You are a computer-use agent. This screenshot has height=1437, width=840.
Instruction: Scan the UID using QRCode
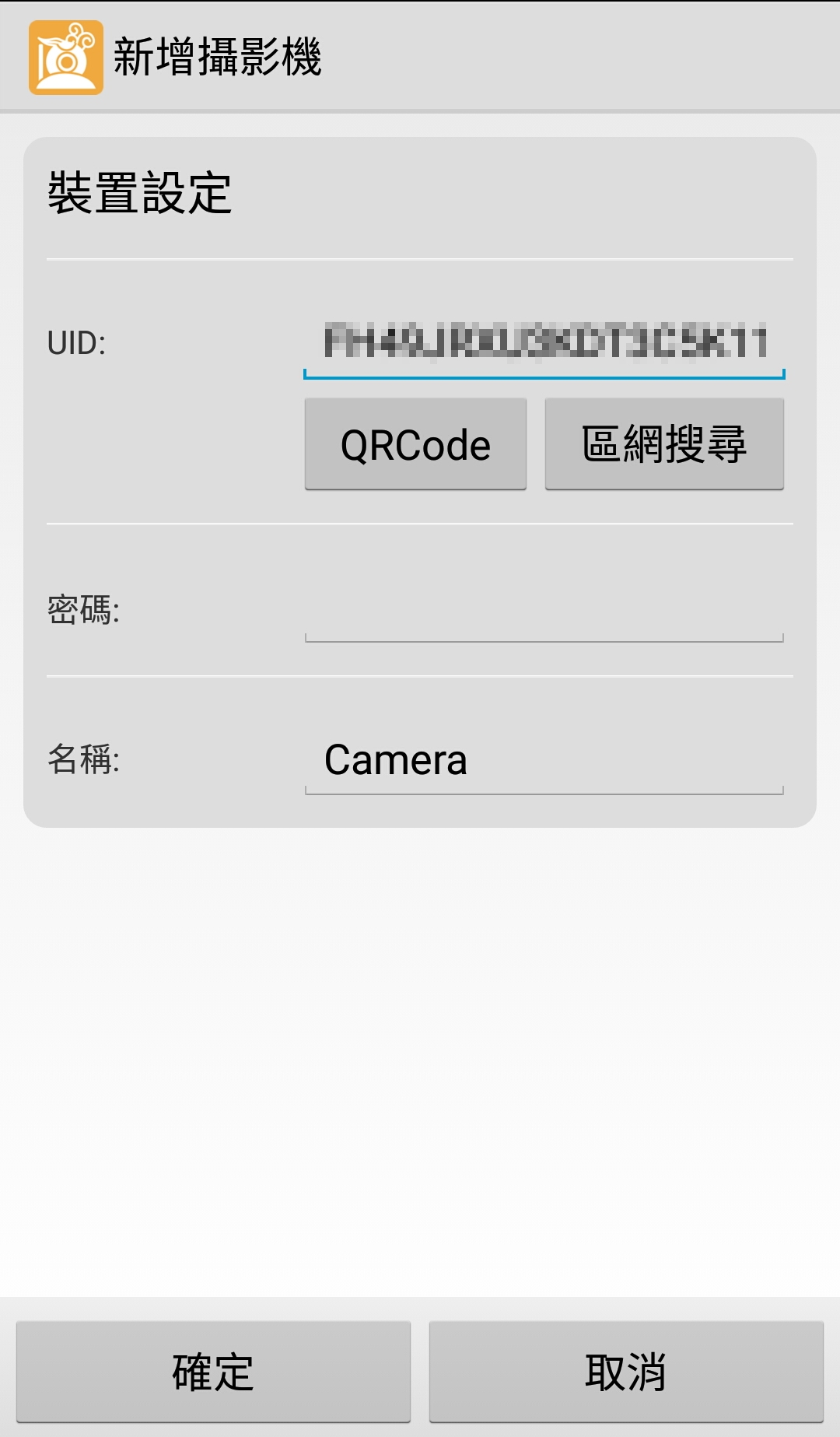(415, 444)
